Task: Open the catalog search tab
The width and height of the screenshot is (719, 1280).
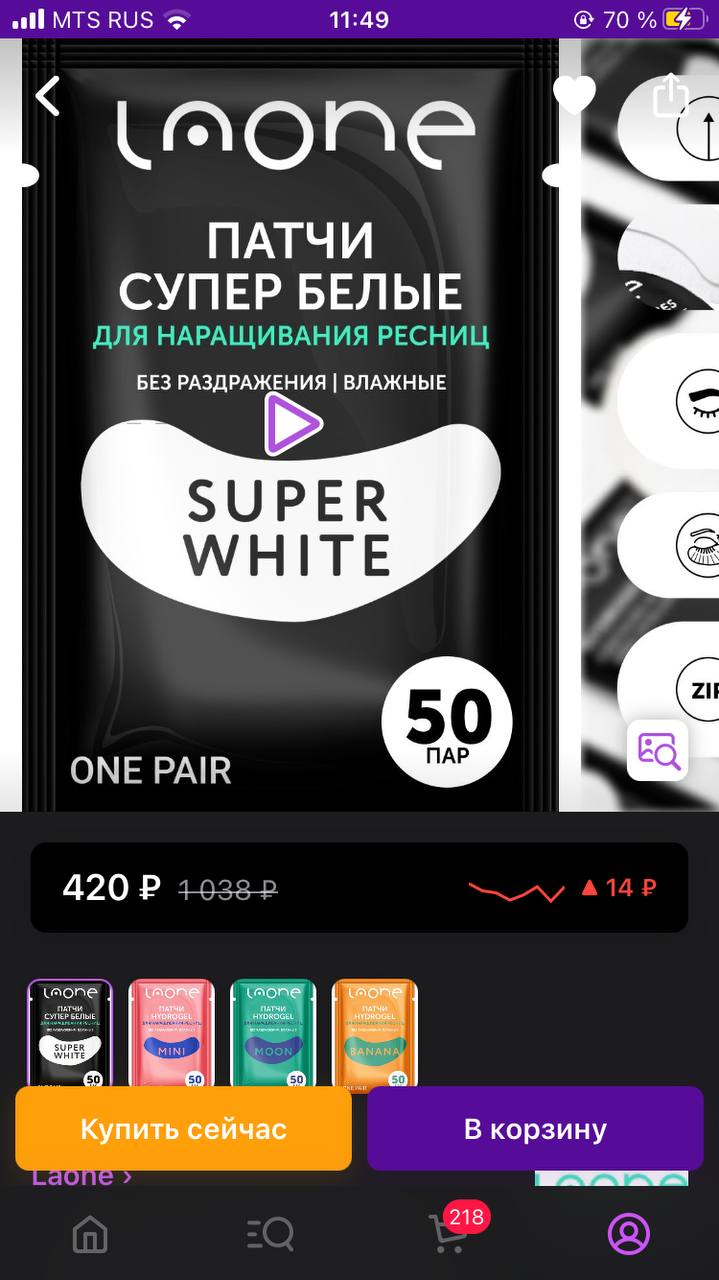Action: pyautogui.click(x=270, y=1235)
